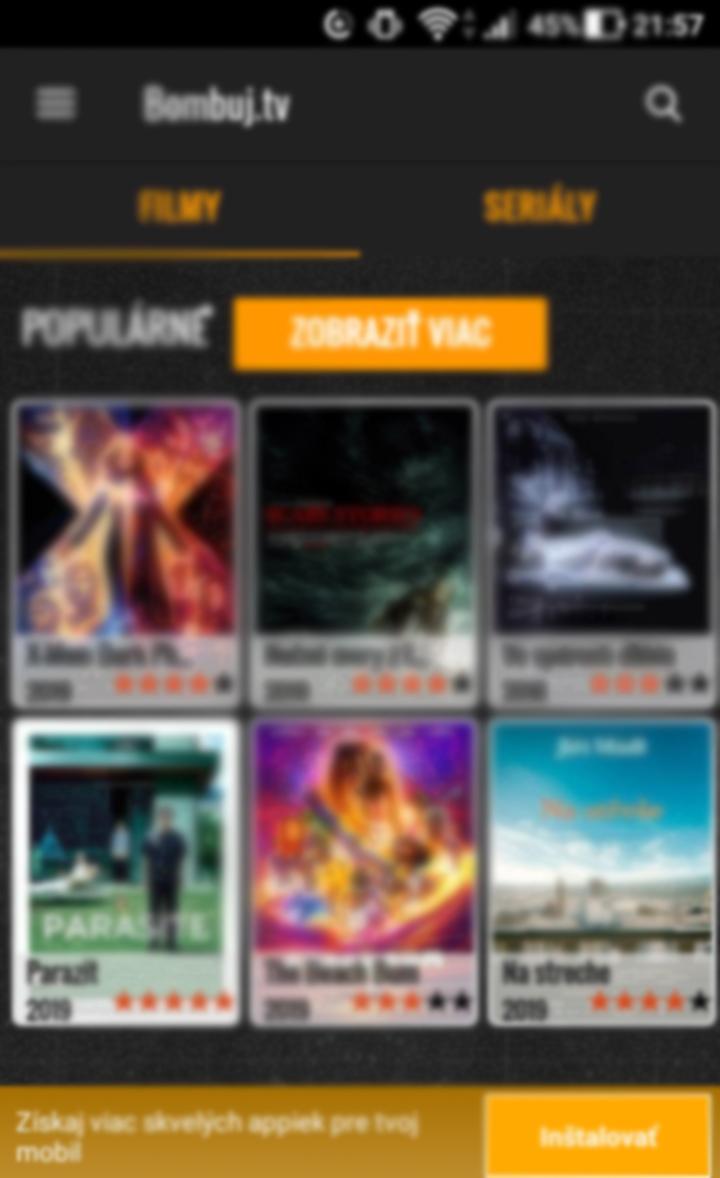Switch to the SERIÁLY tab
This screenshot has height=1178, width=720.
[x=539, y=207]
